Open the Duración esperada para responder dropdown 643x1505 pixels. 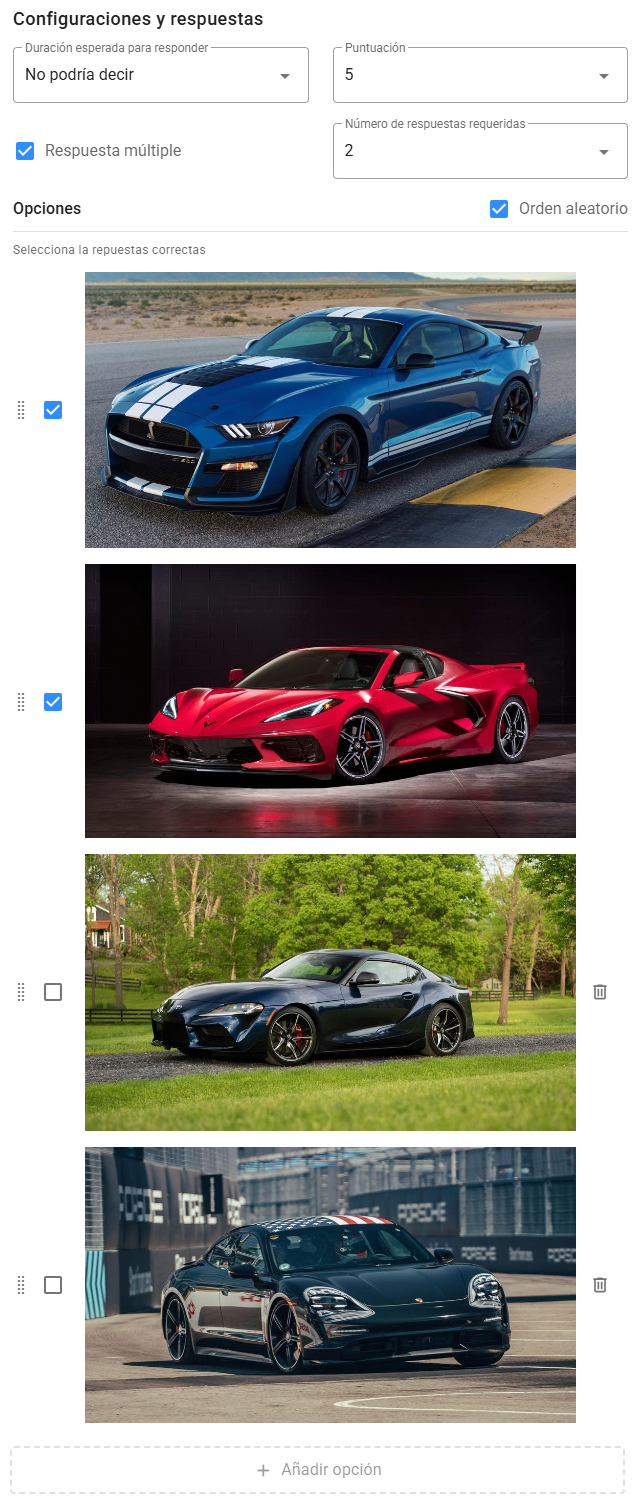point(160,75)
